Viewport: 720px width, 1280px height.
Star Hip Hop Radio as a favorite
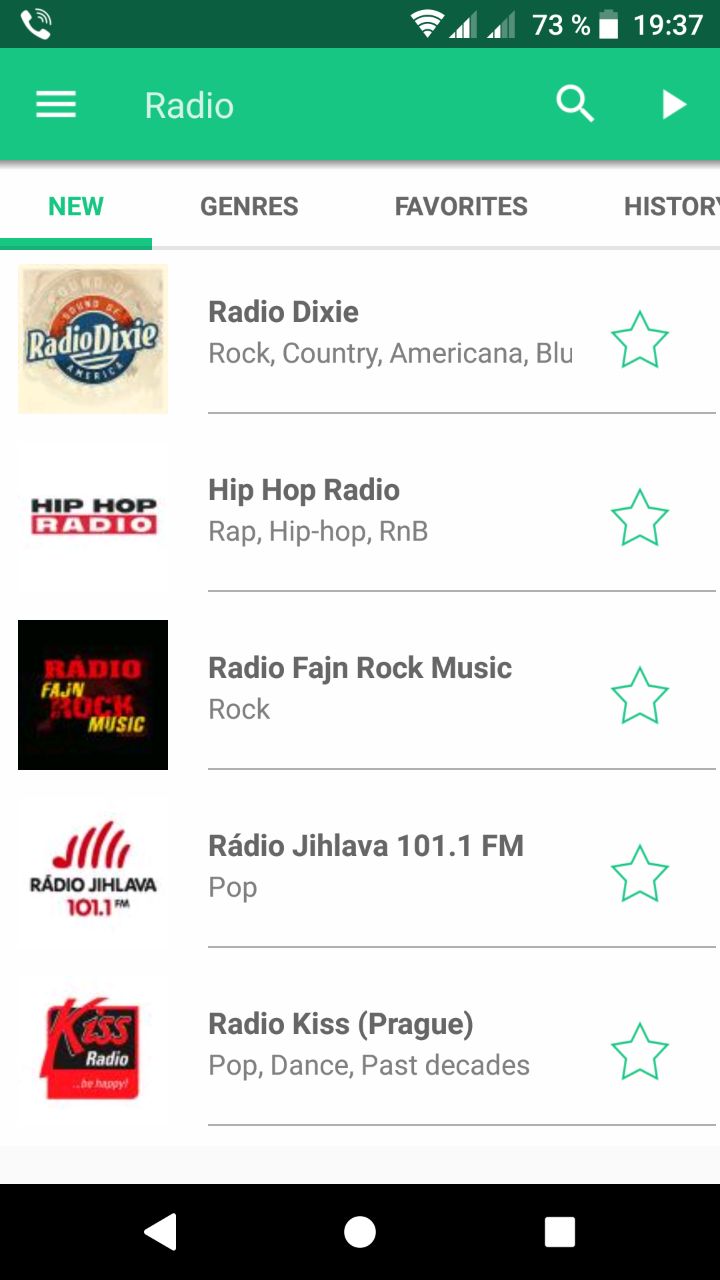pyautogui.click(x=639, y=517)
